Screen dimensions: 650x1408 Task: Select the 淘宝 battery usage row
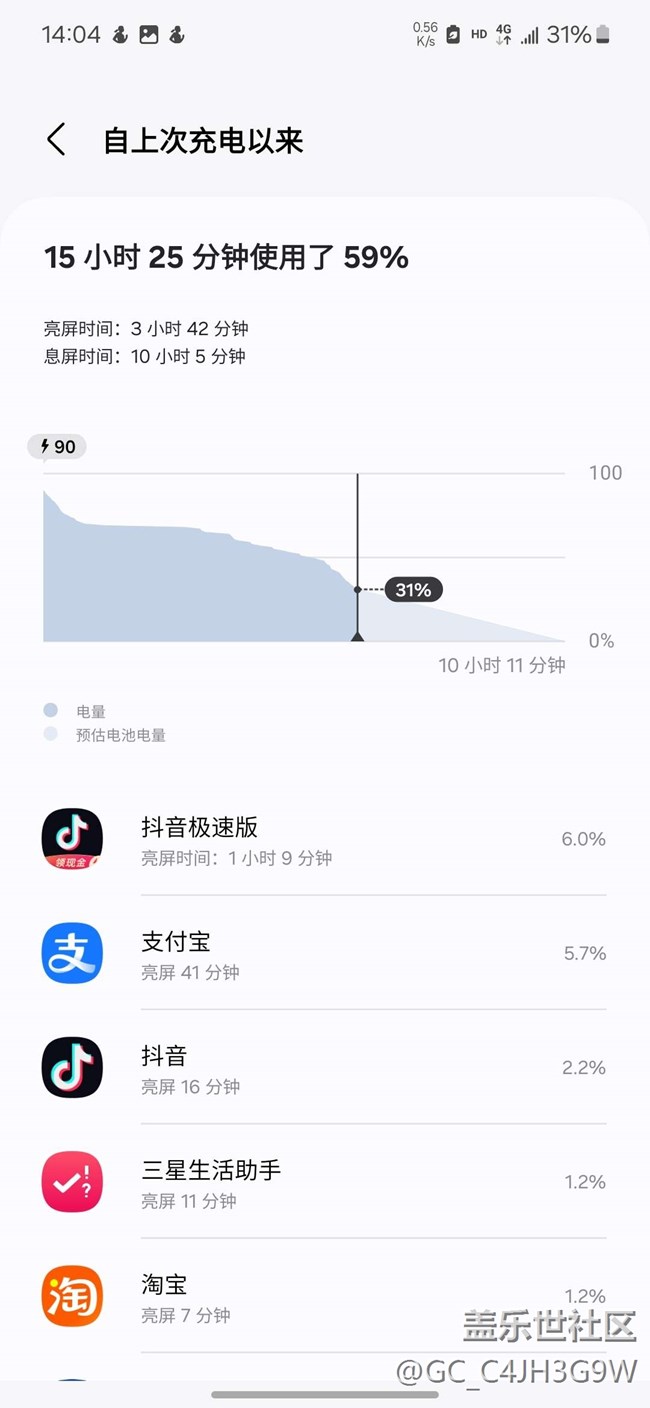pos(323,1296)
